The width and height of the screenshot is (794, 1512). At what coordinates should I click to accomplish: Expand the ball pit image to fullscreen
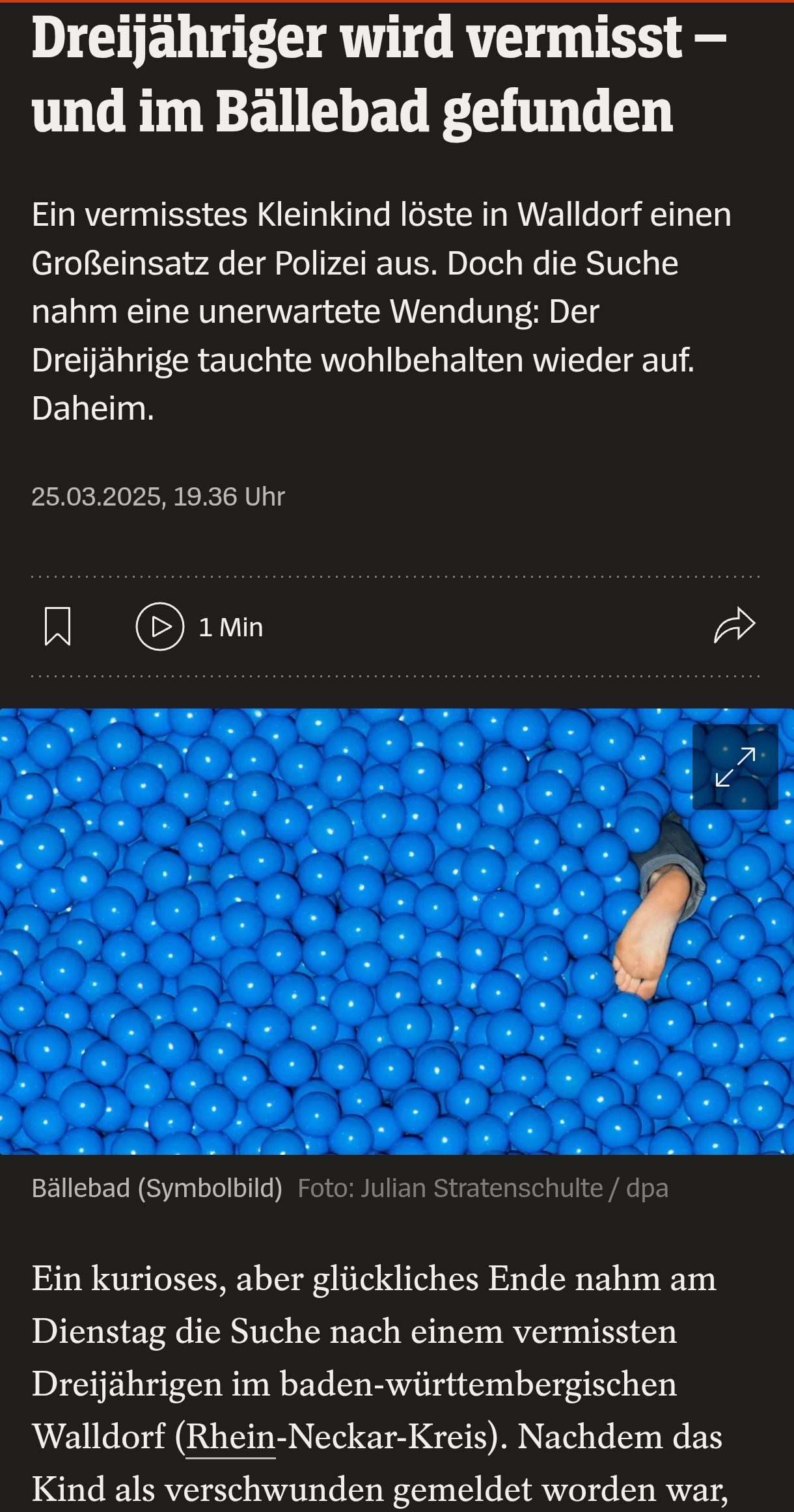(735, 767)
